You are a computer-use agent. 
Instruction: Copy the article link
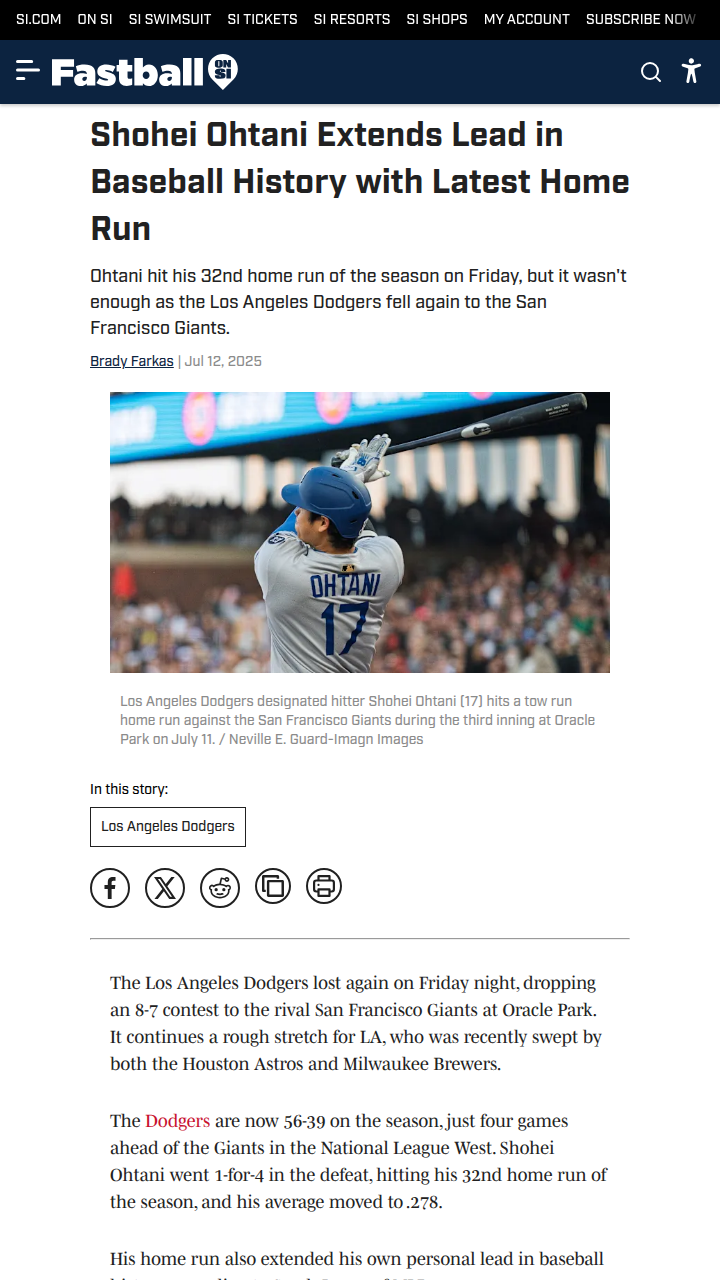pyautogui.click(x=273, y=886)
